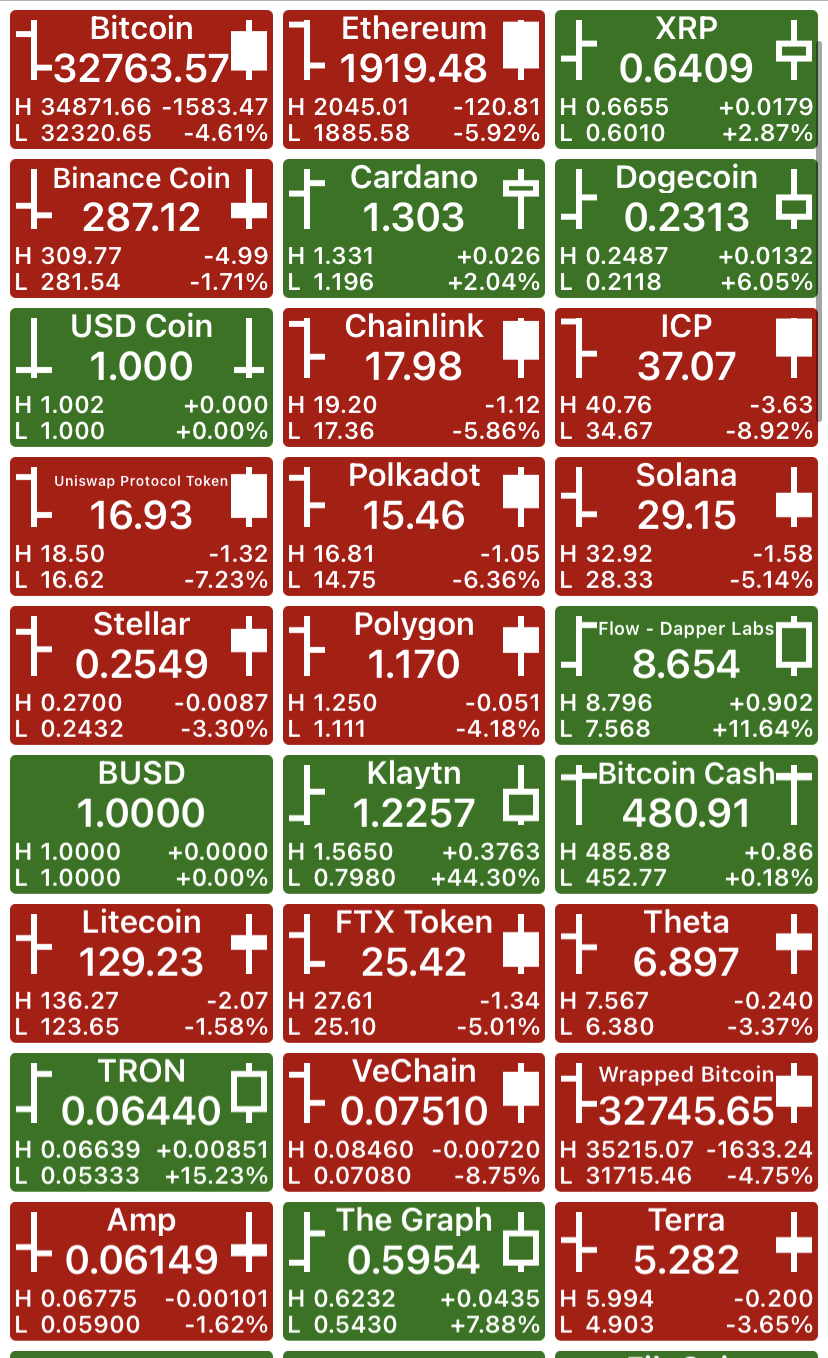Tap the Bitcoin Cash tile

coord(686,824)
